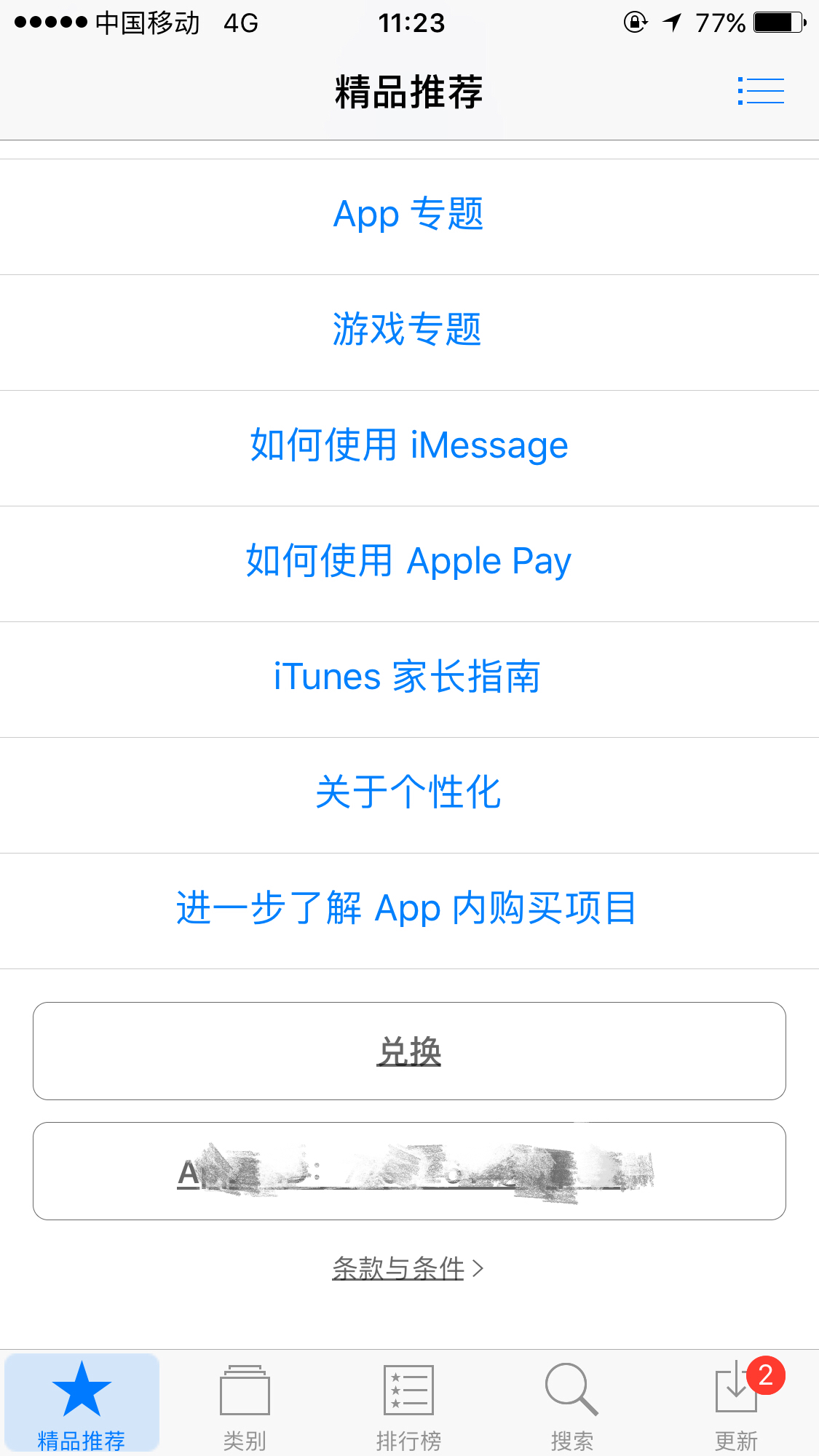The image size is (819, 1456).
Task: Open 如何使用 Apple Pay guide
Action: (408, 562)
